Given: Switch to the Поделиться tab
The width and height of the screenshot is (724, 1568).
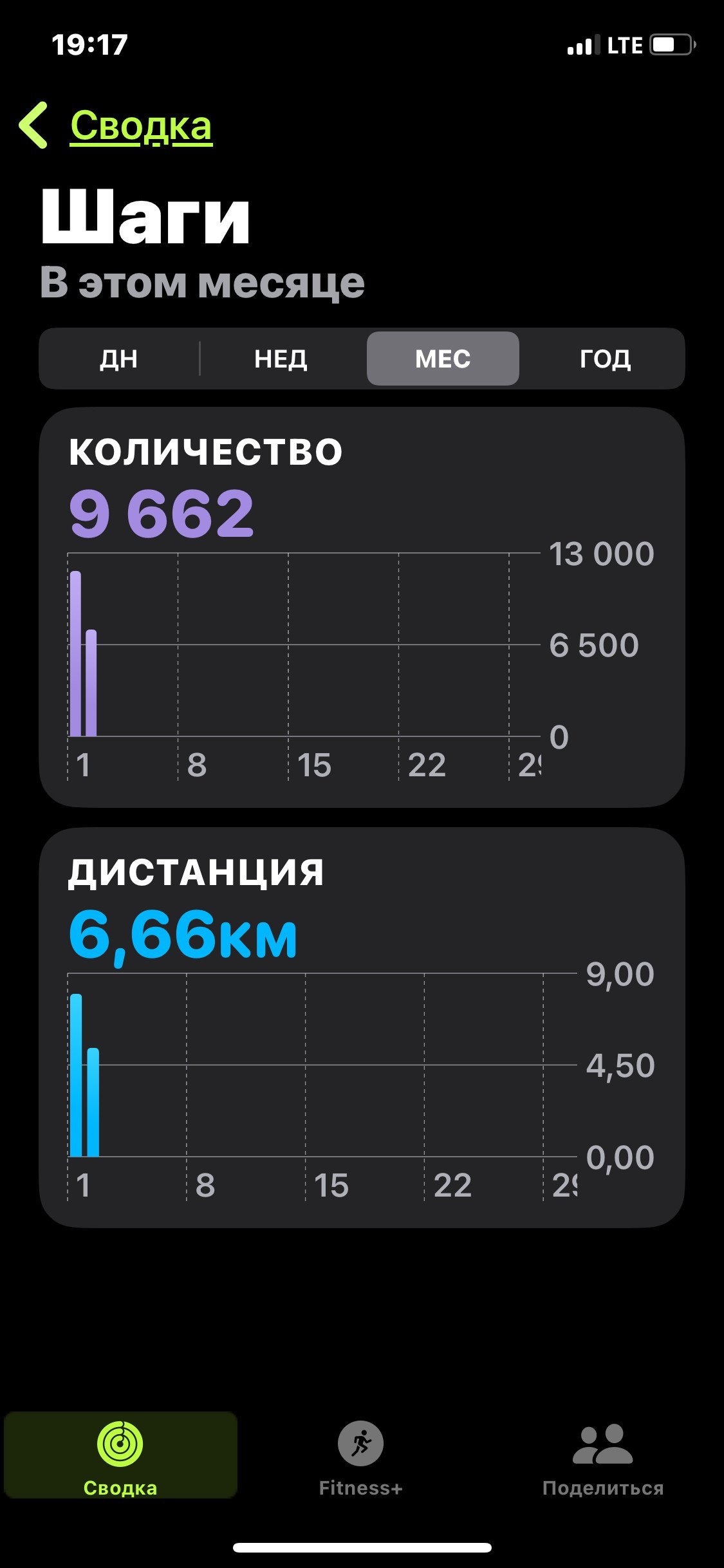Looking at the screenshot, I should [x=603, y=1459].
